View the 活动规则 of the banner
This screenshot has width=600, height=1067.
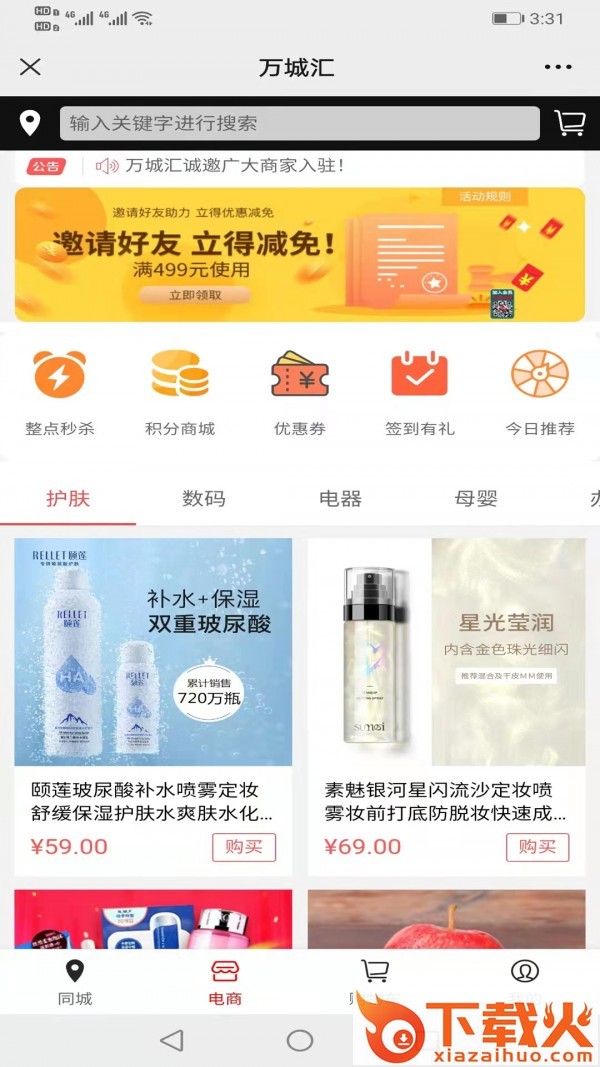pyautogui.click(x=485, y=196)
